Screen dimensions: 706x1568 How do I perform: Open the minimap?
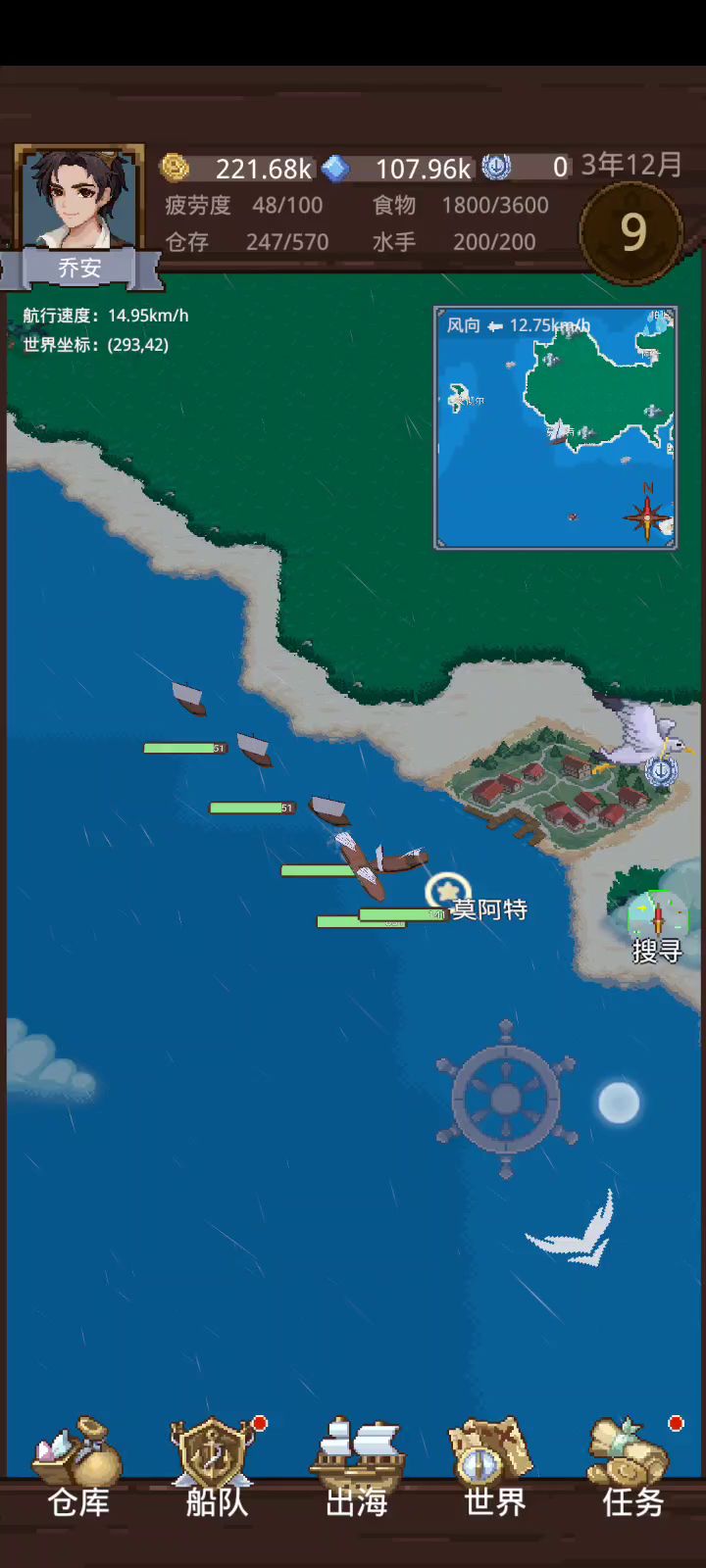click(x=555, y=428)
